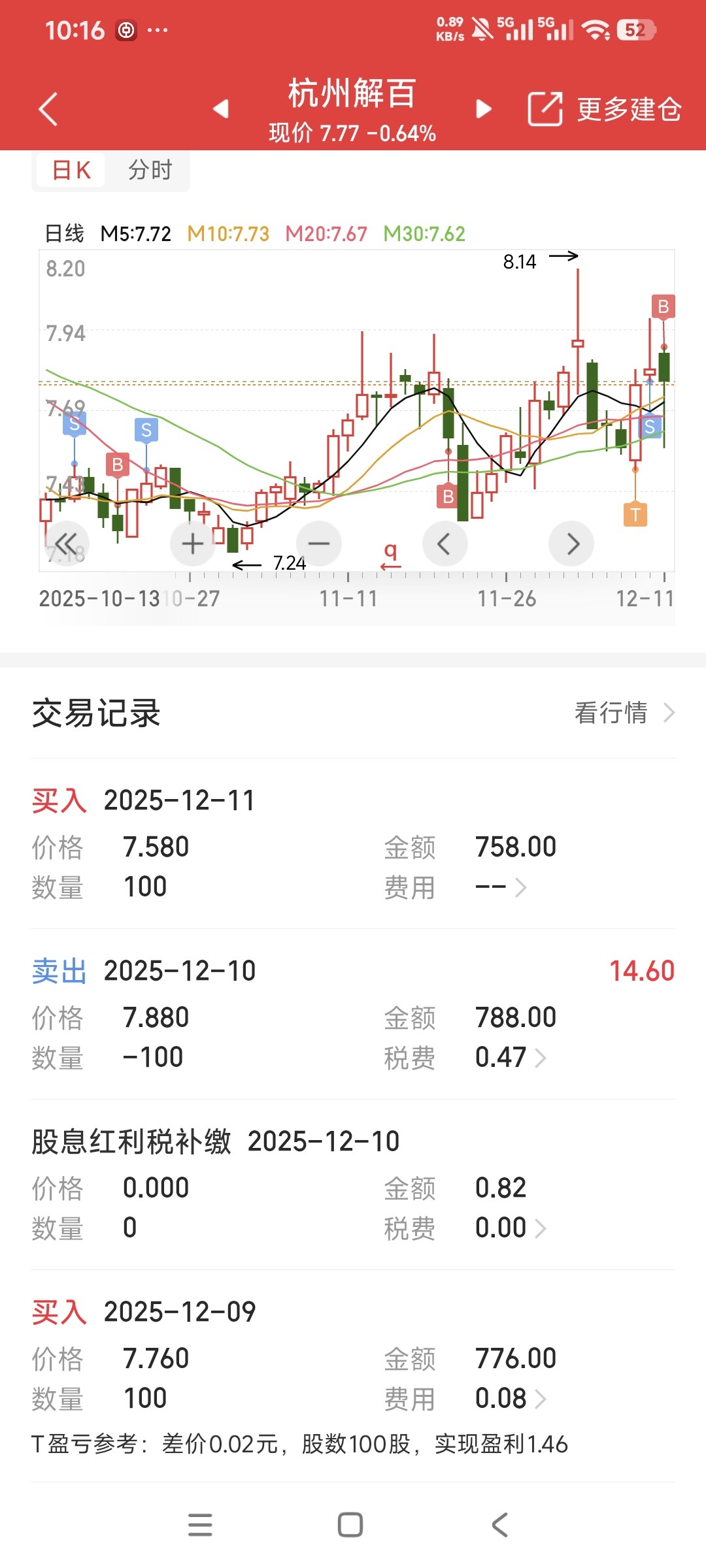Screen dimensions: 706x1568
Task: Move chart cursor right one candle
Action: pos(571,544)
